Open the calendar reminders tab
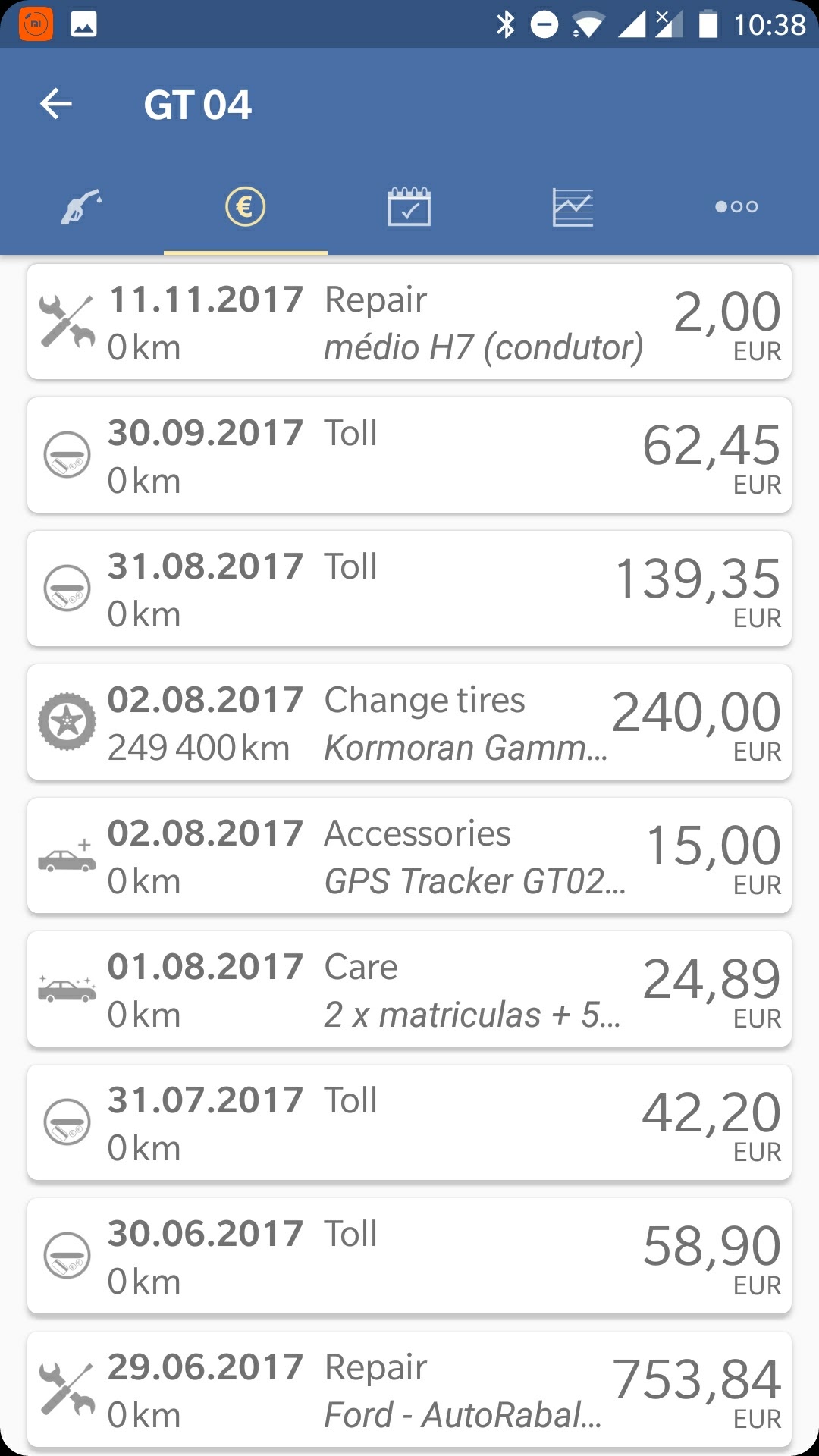The image size is (819, 1456). point(409,206)
